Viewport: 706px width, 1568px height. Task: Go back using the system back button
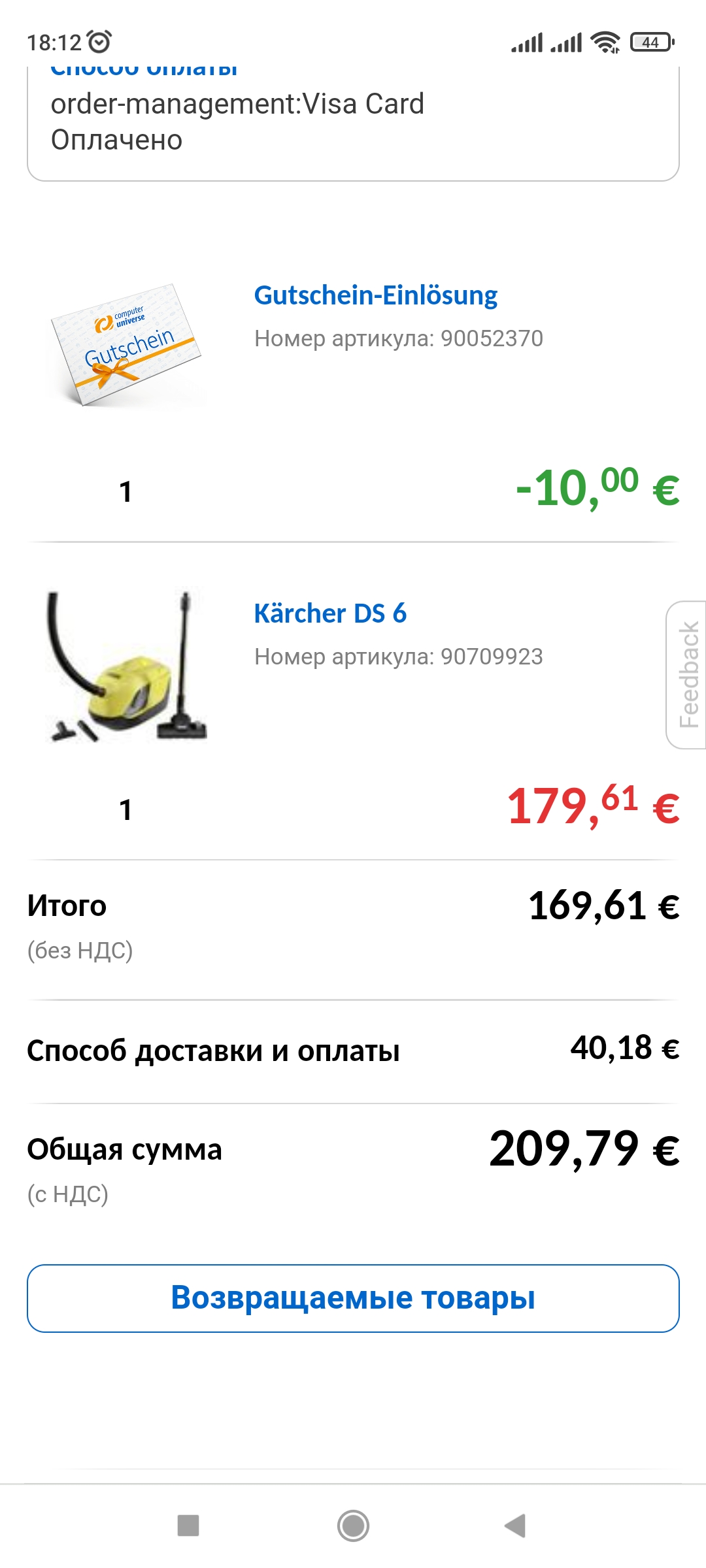coord(515,1526)
